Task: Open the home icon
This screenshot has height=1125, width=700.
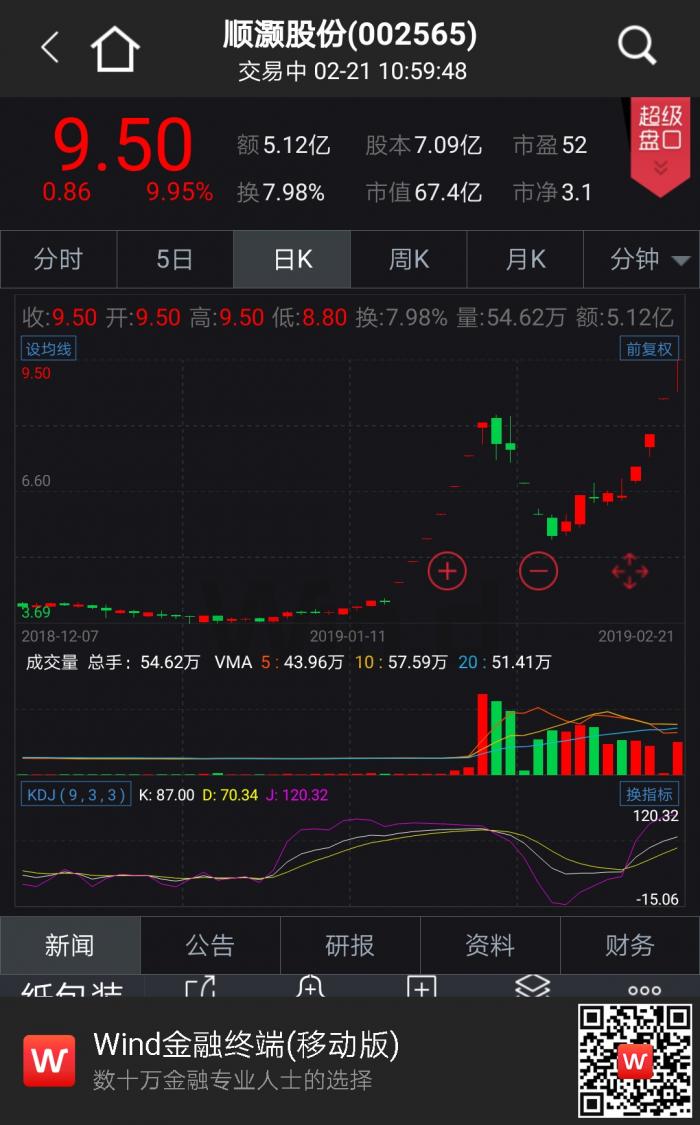Action: click(x=115, y=48)
